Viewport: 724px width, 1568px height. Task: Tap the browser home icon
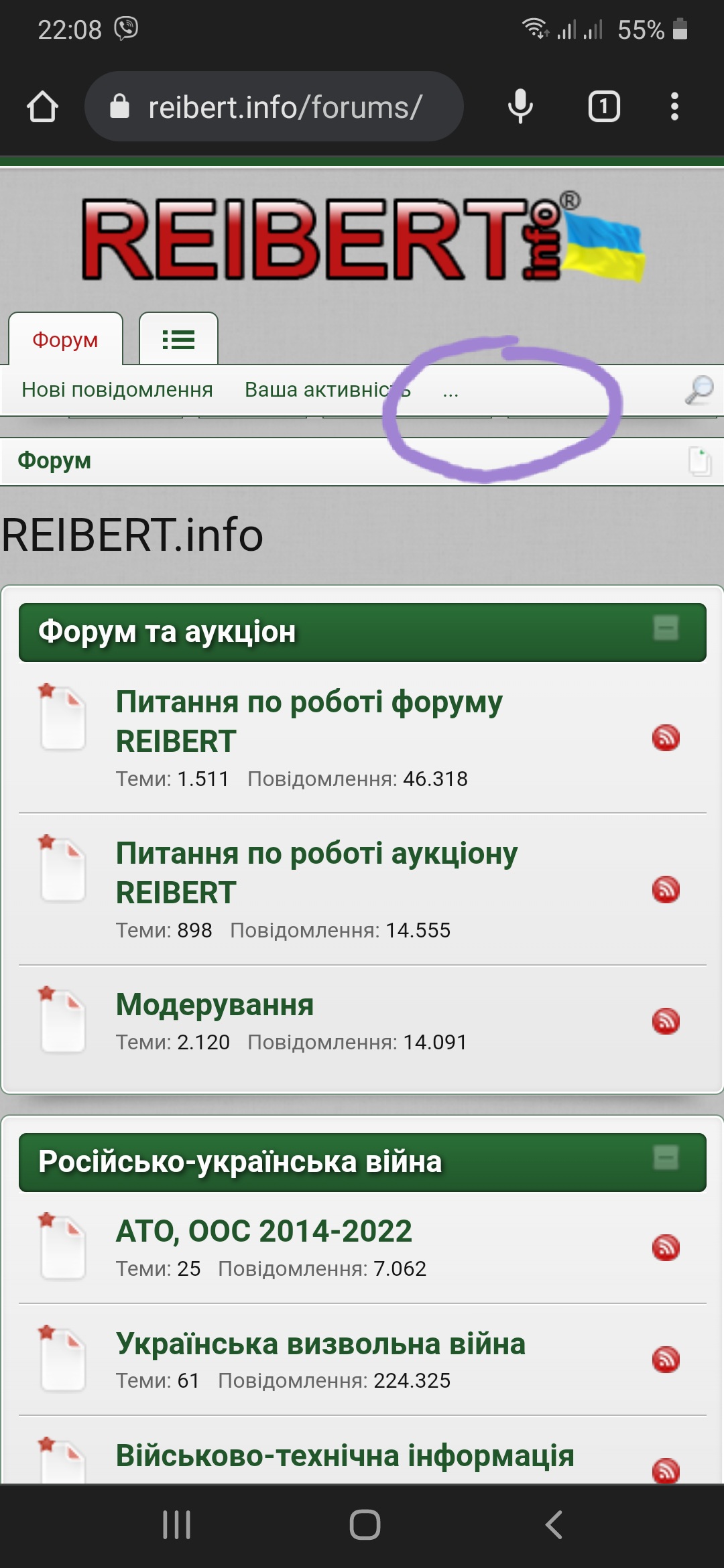[x=42, y=107]
